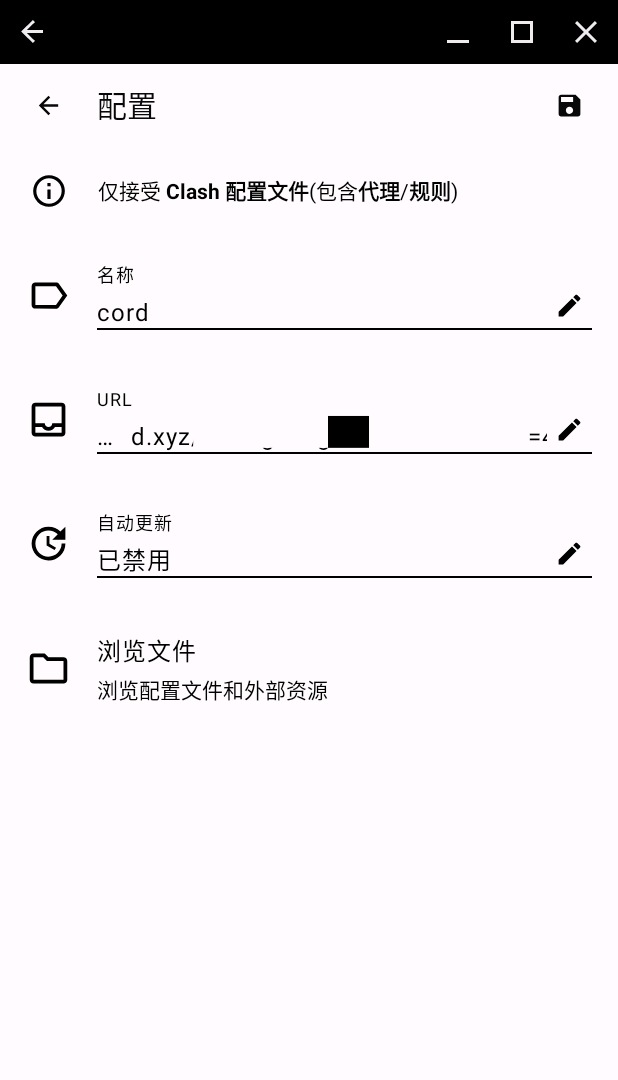Close the window with the X button
Image resolution: width=618 pixels, height=1080 pixels.
586,32
